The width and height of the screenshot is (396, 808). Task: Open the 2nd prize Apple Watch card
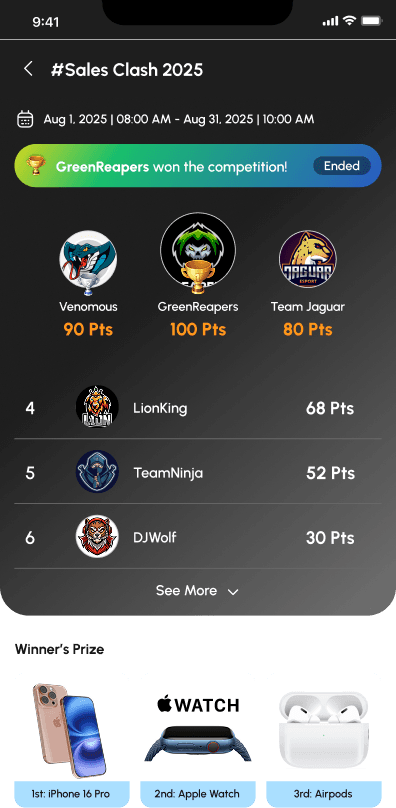point(198,738)
